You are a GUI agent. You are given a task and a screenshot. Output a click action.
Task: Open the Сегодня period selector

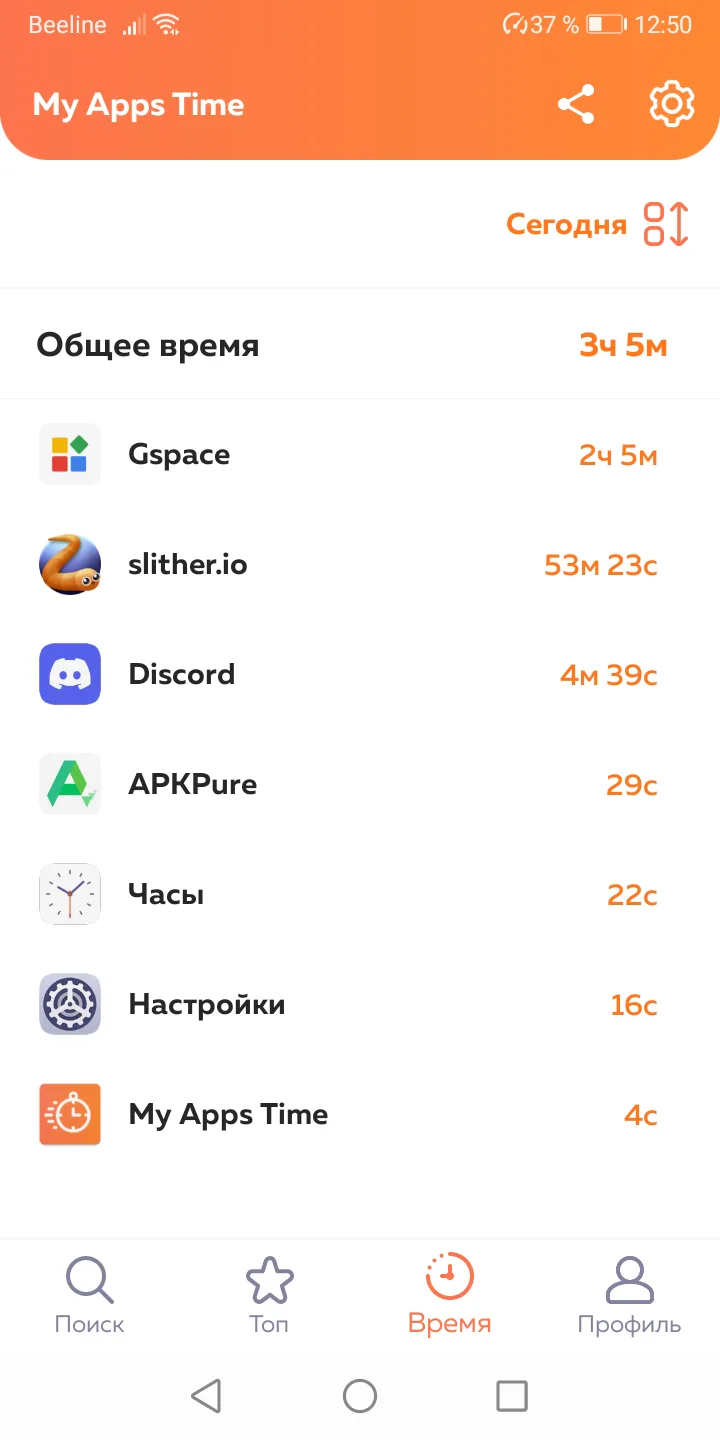pyautogui.click(x=566, y=224)
